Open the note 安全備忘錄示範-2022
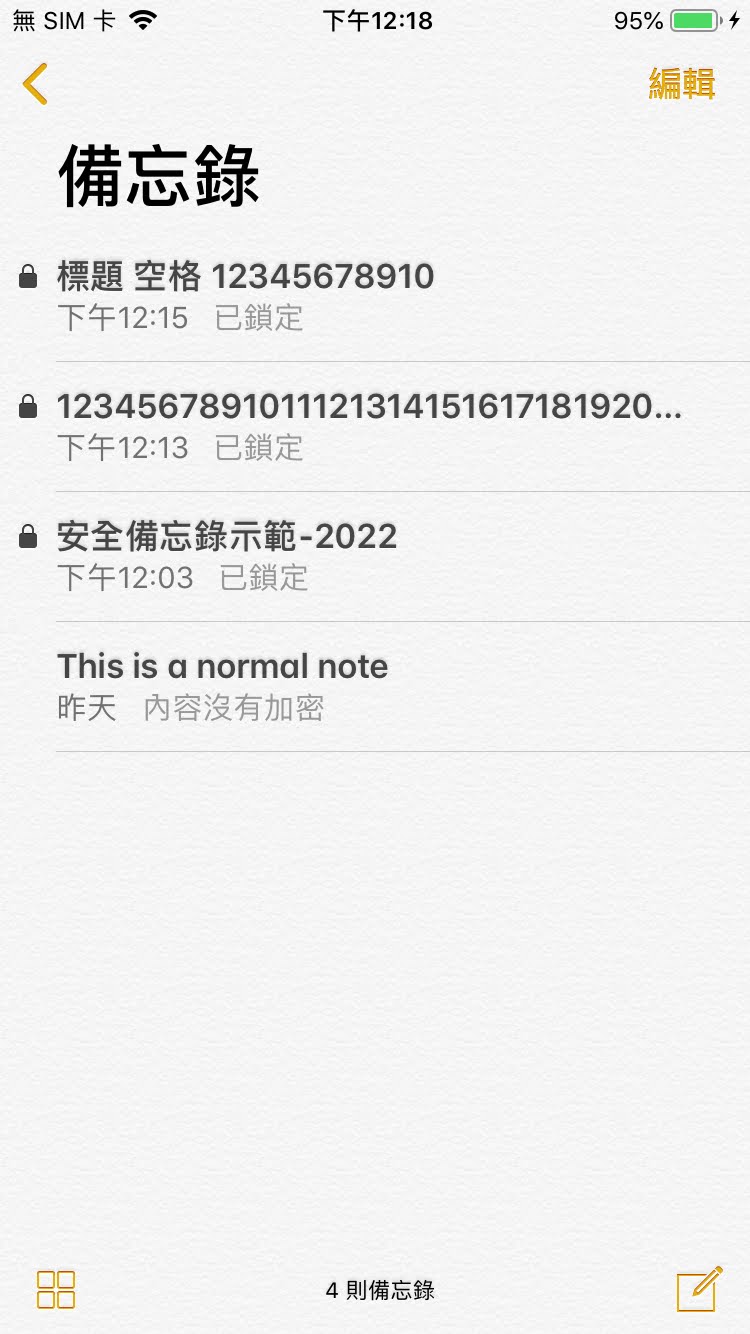The width and height of the screenshot is (750, 1334). [375, 557]
